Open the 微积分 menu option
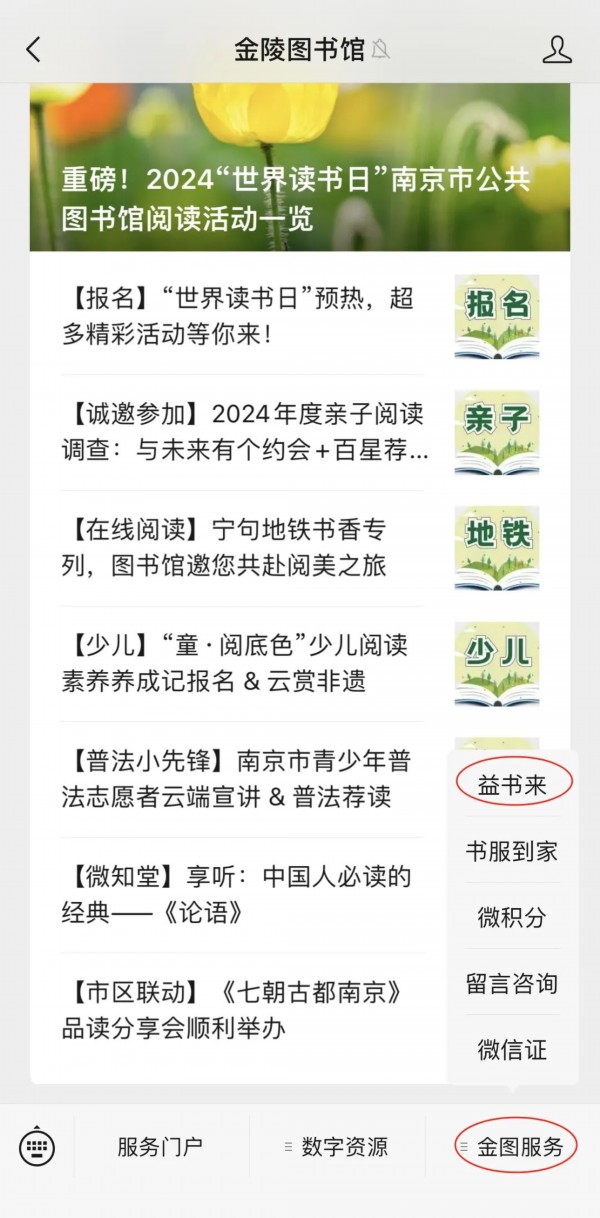Viewport: 600px width, 1218px height. pyautogui.click(x=512, y=918)
